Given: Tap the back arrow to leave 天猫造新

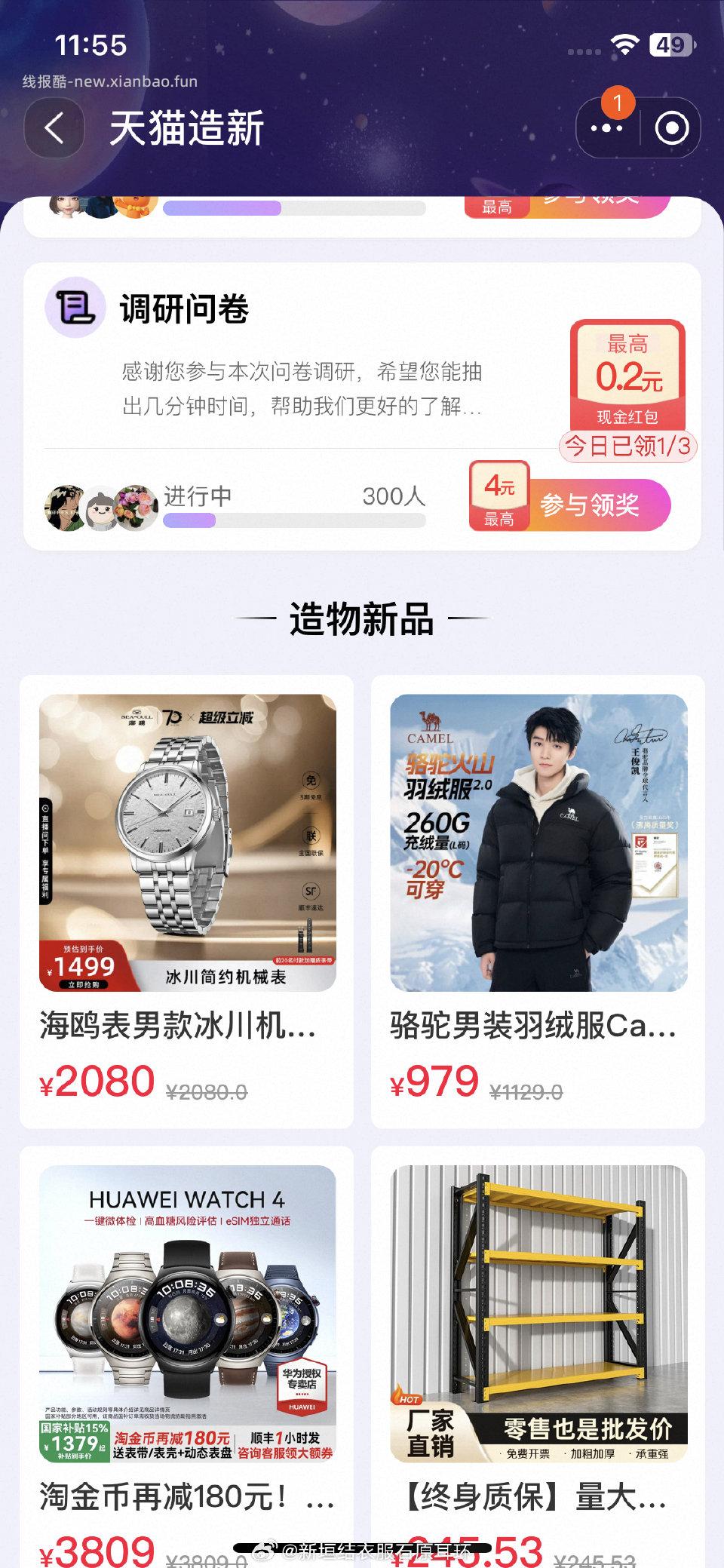Looking at the screenshot, I should point(54,127).
